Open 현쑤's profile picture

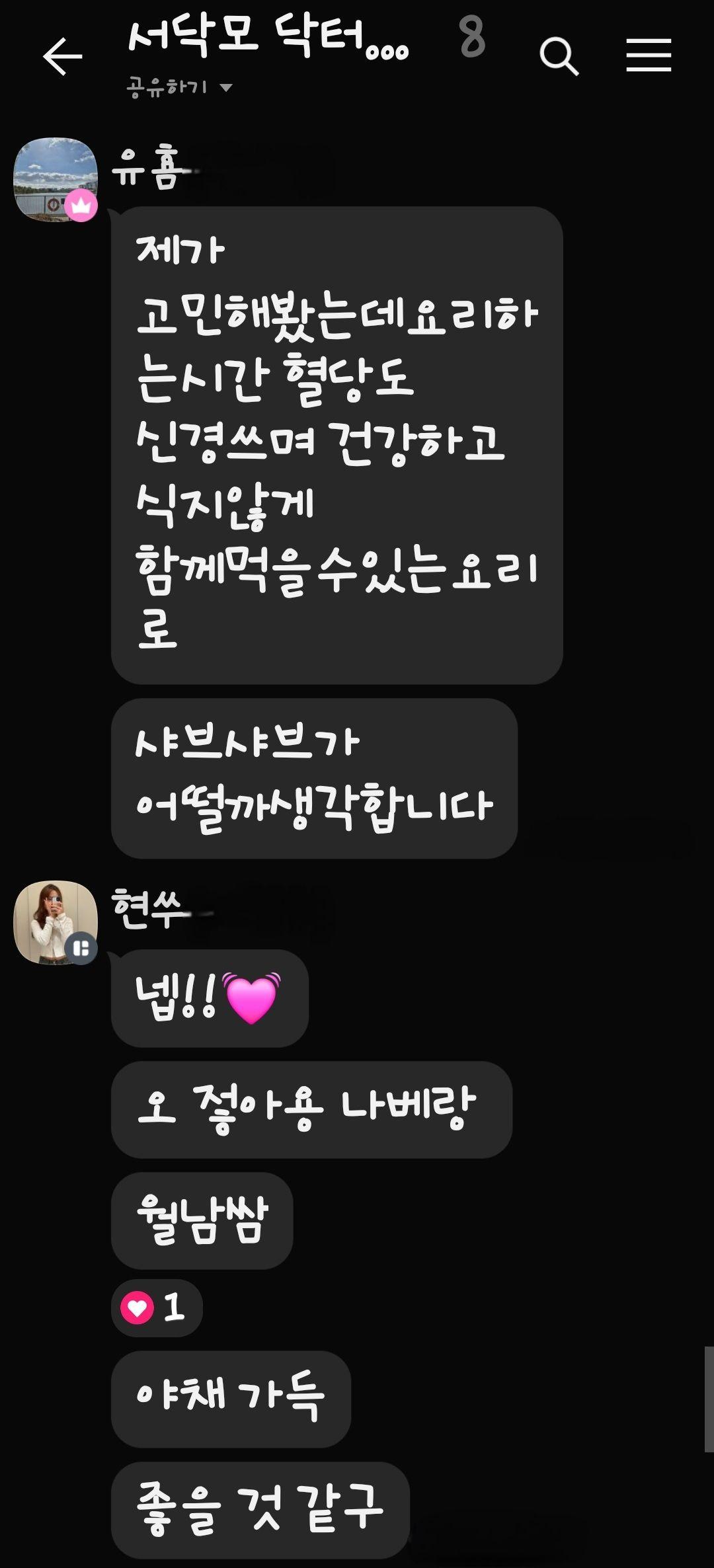pyautogui.click(x=56, y=922)
